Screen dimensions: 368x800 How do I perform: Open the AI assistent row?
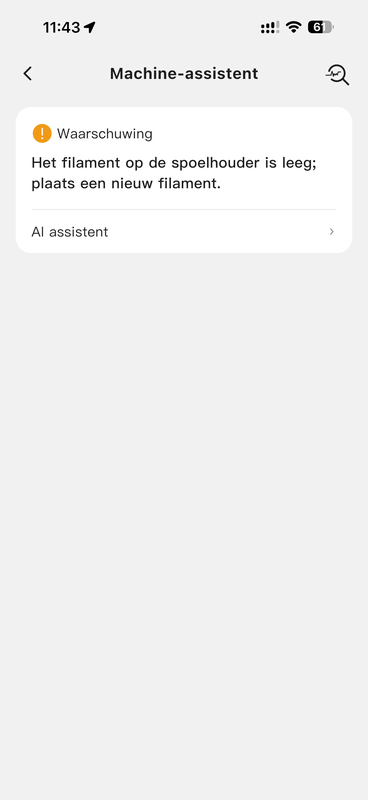pos(184,232)
